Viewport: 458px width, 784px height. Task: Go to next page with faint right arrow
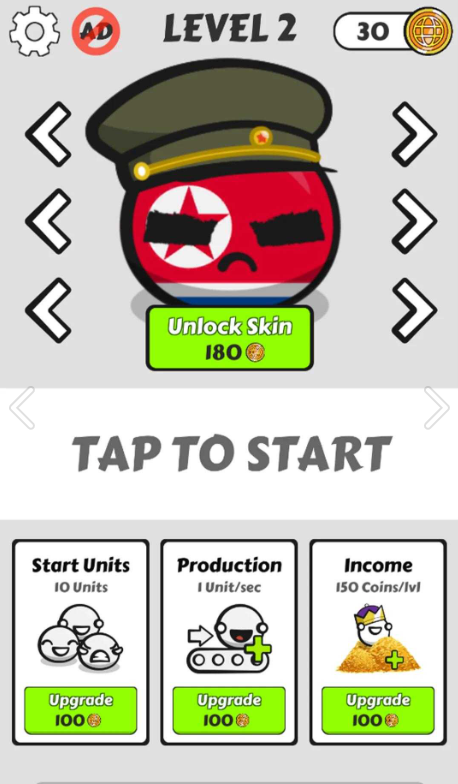436,408
